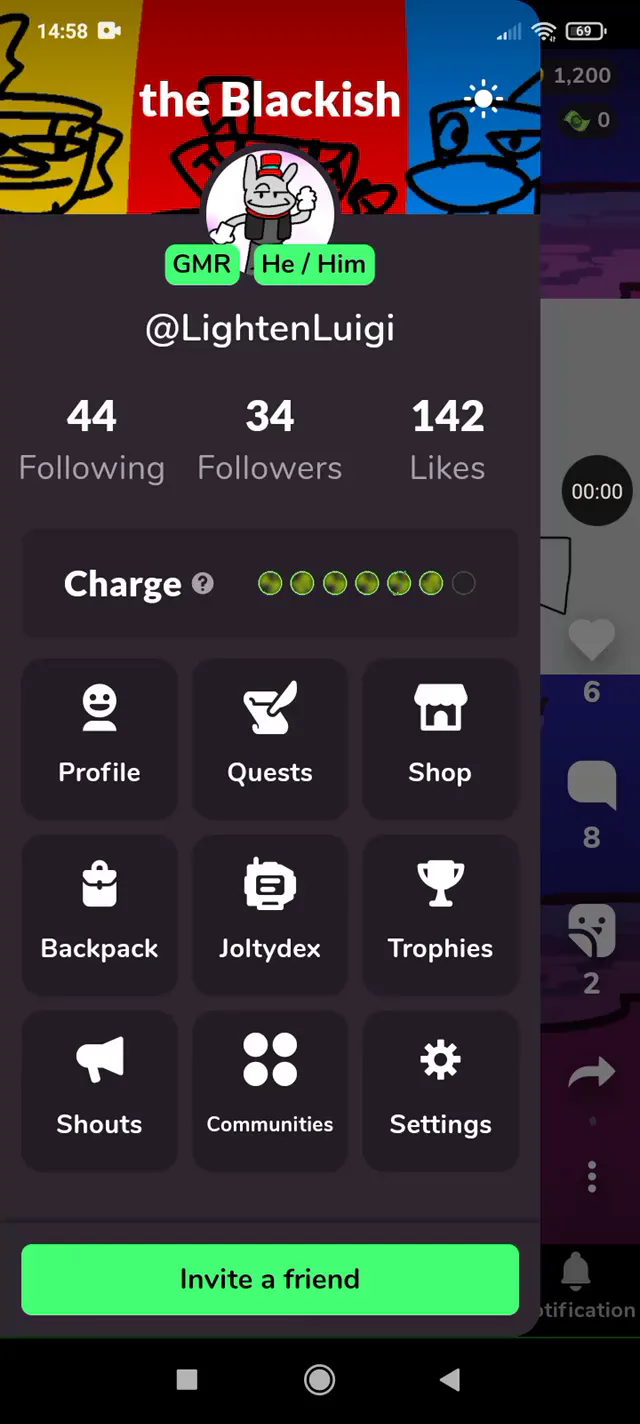
Task: Go to the Shop
Action: [x=440, y=738]
